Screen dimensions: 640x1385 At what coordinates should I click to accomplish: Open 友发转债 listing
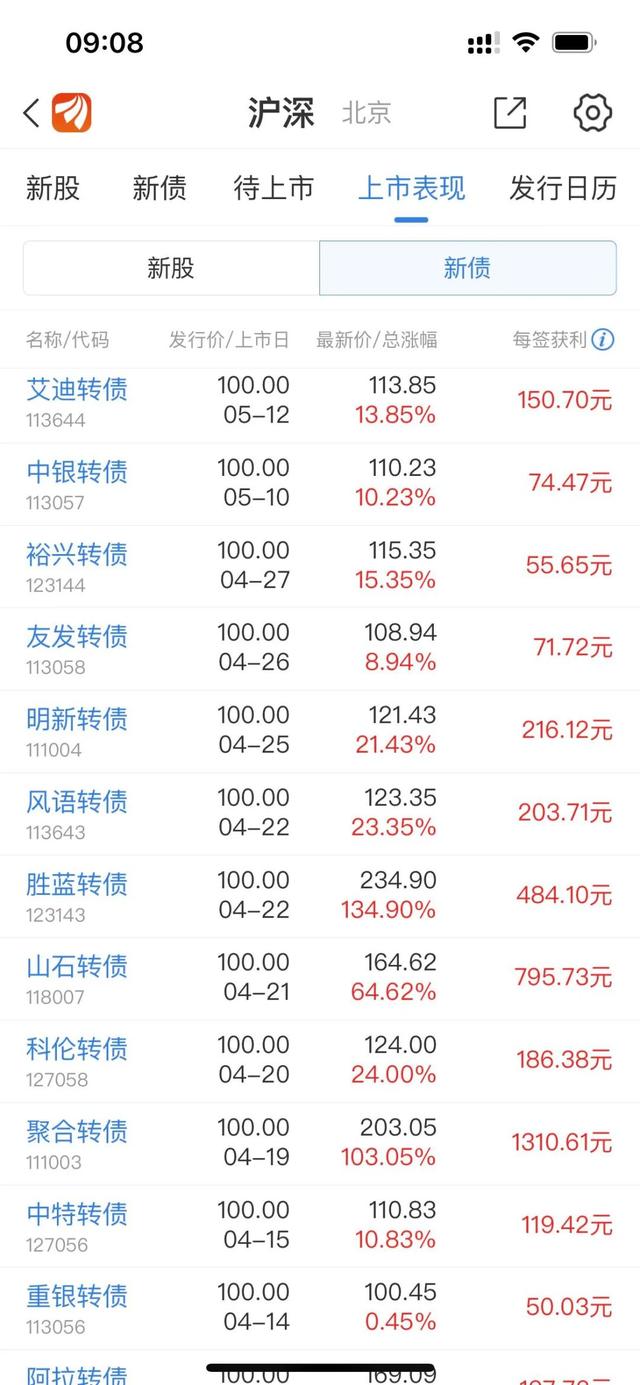77,637
